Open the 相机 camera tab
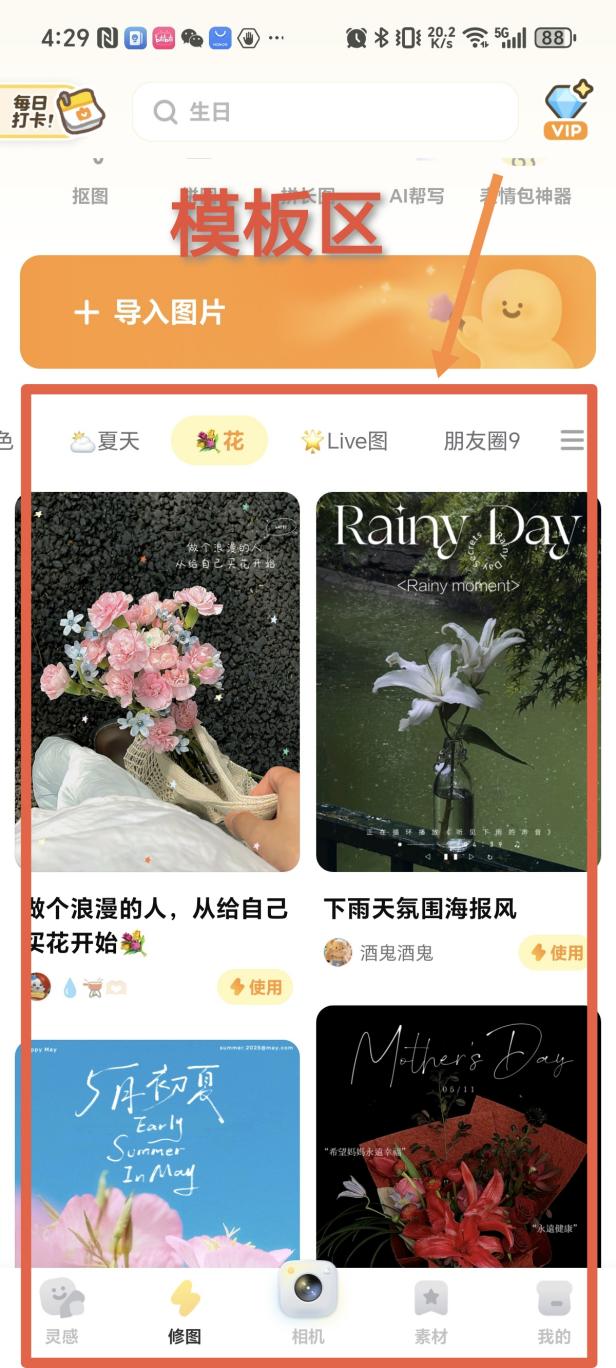 308,1305
